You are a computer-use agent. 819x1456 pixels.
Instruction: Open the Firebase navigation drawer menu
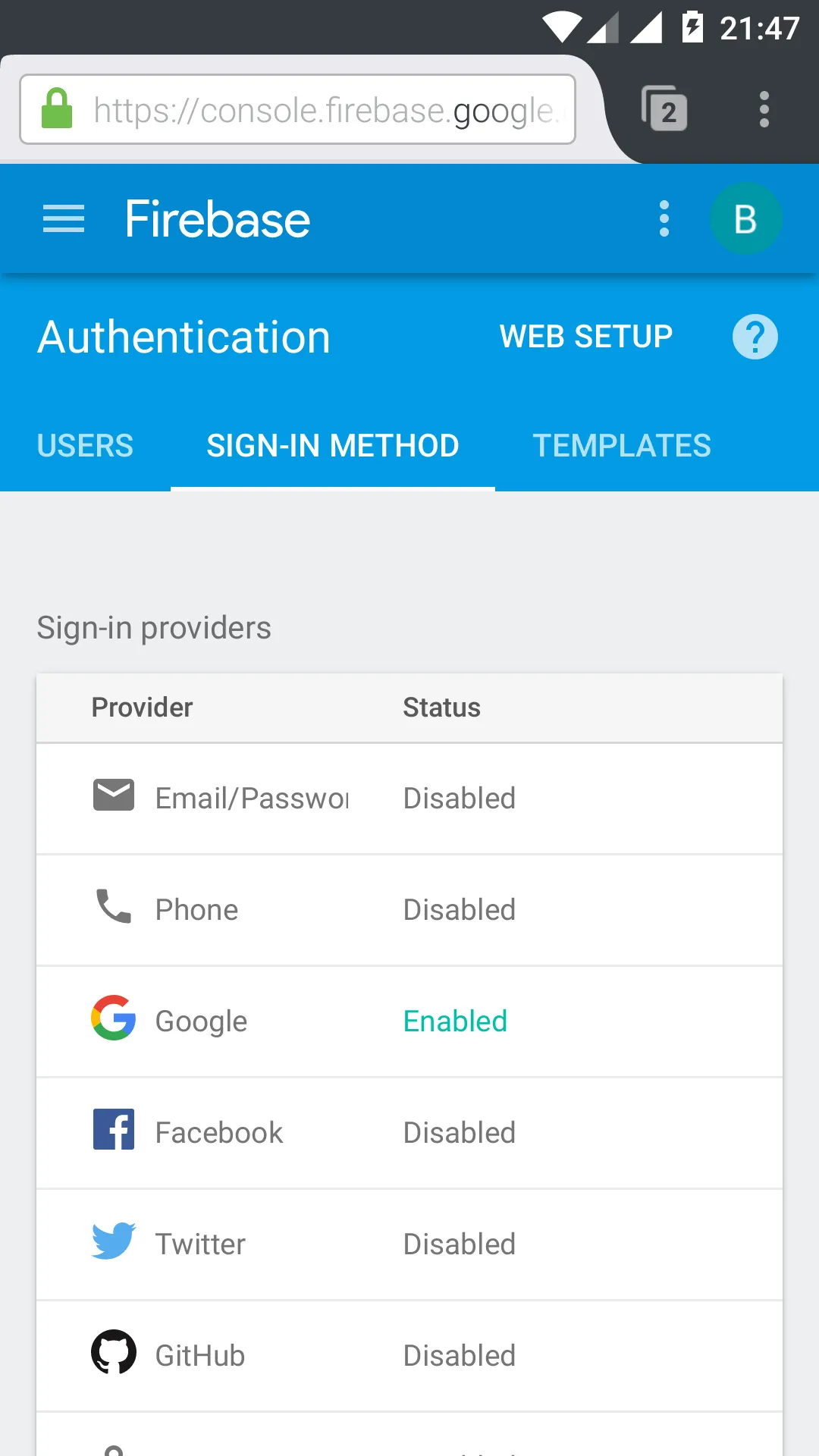click(64, 219)
